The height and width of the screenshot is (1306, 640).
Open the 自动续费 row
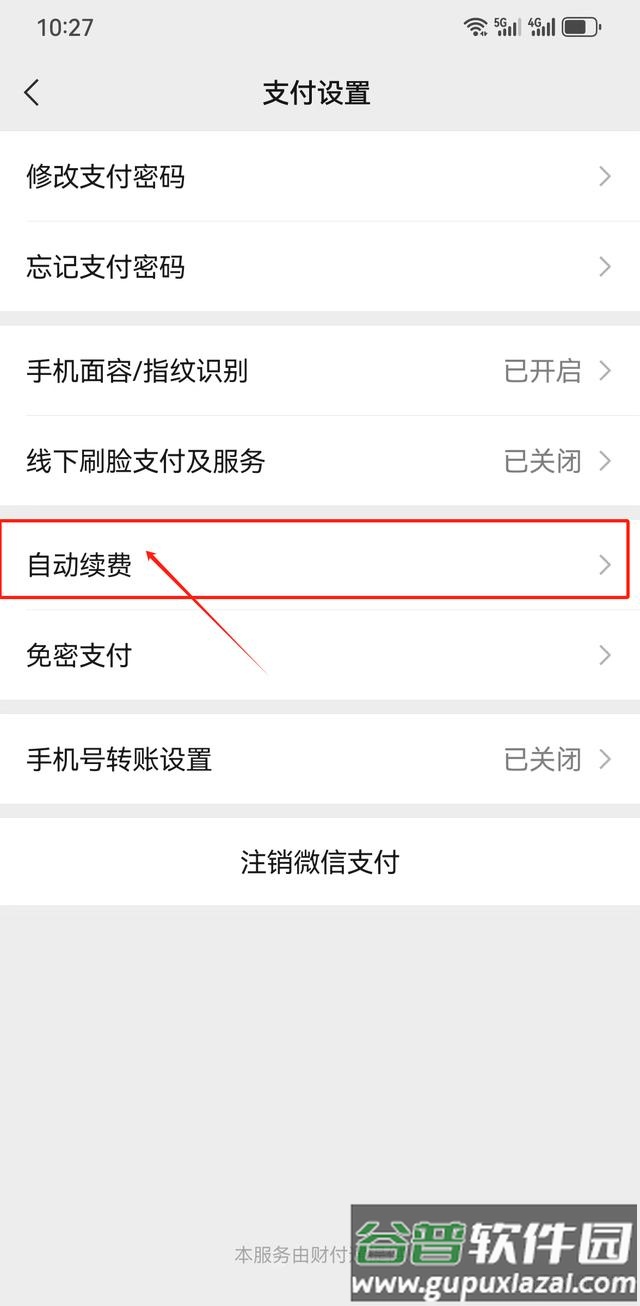320,565
